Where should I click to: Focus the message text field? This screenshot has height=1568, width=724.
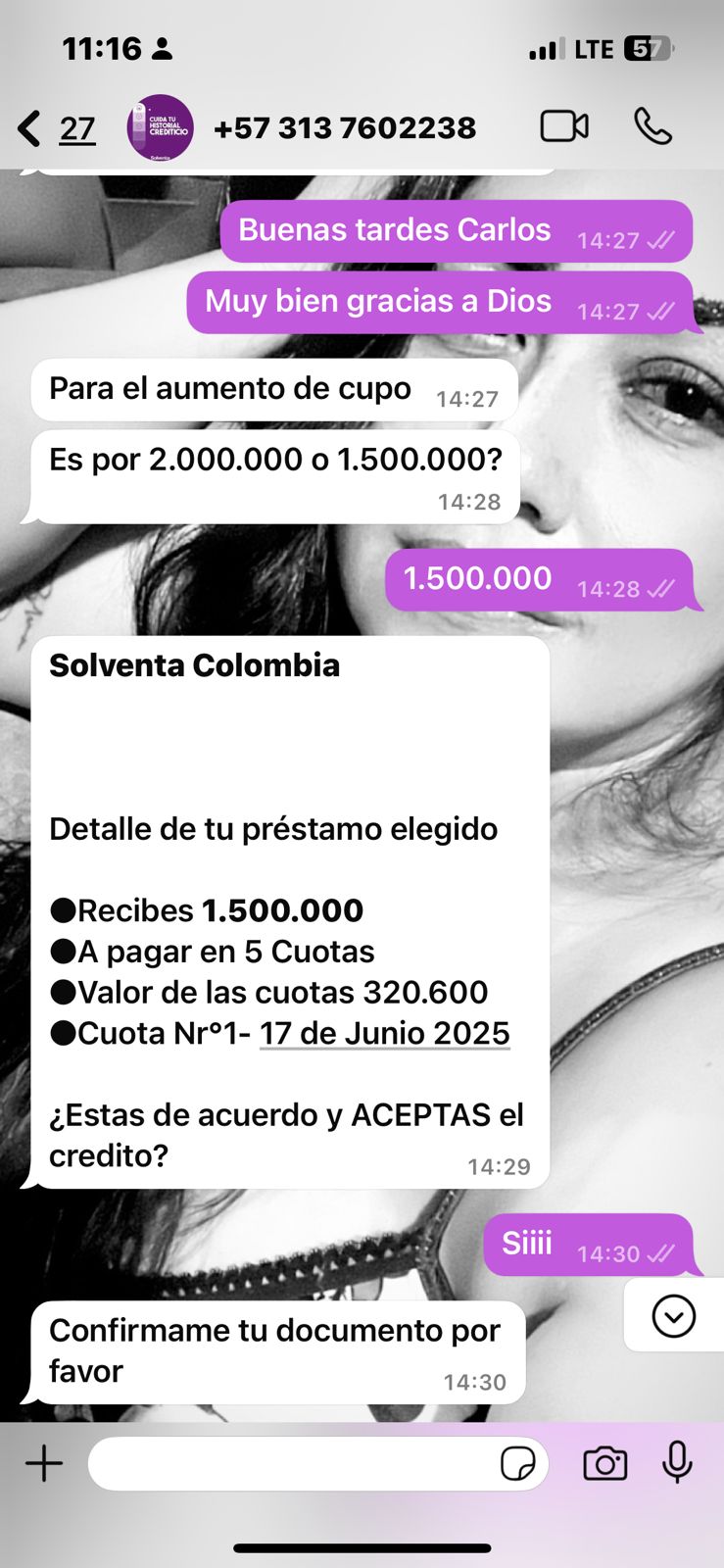[294, 1464]
